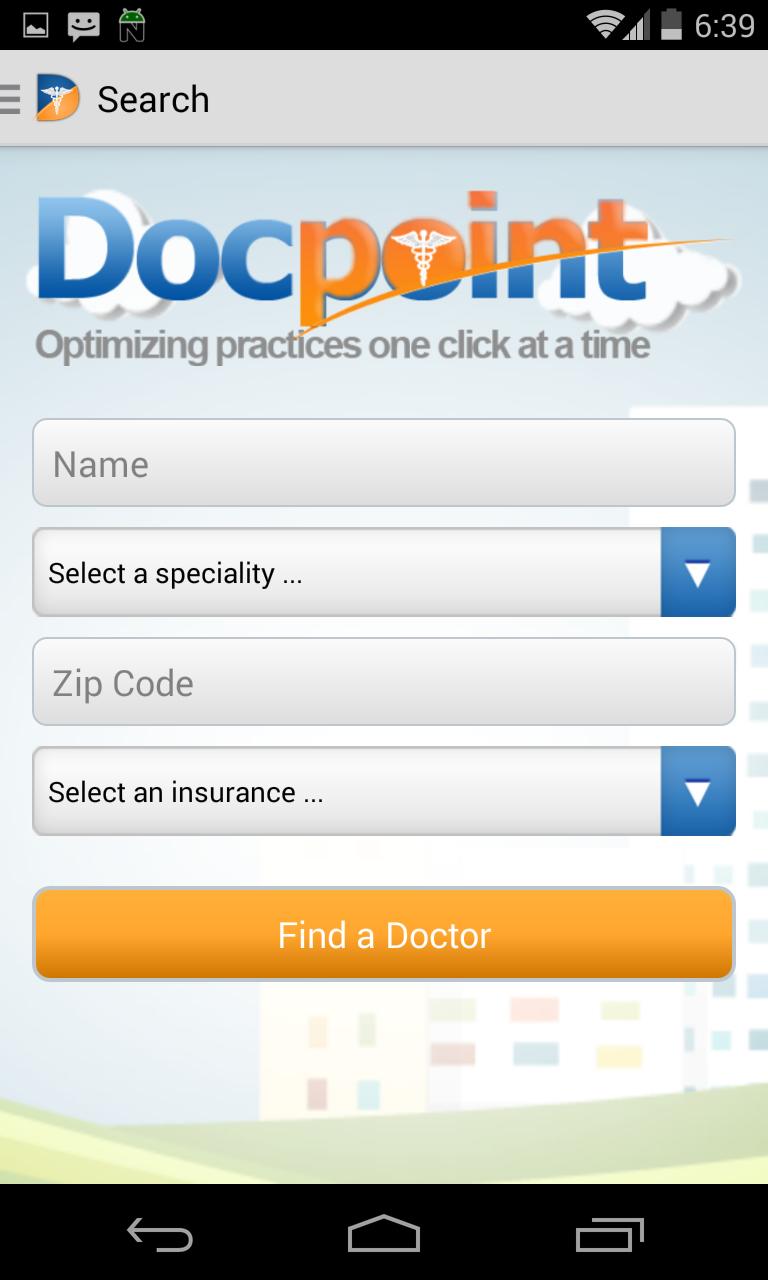Screen dimensions: 768x1280
Task: Open the screenshot notification icon
Action: point(36,24)
